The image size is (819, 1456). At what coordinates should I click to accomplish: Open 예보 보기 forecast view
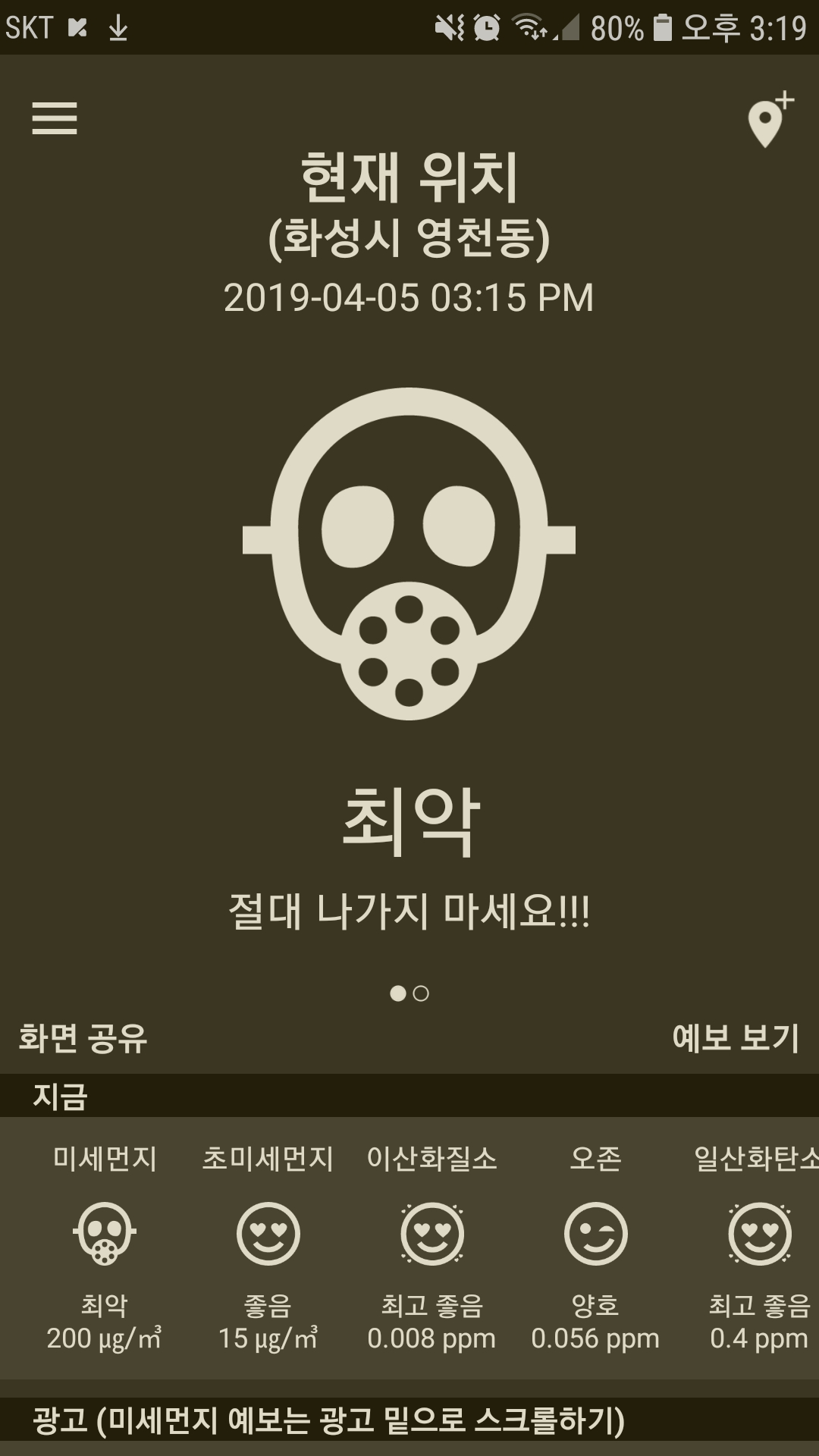(x=735, y=1038)
